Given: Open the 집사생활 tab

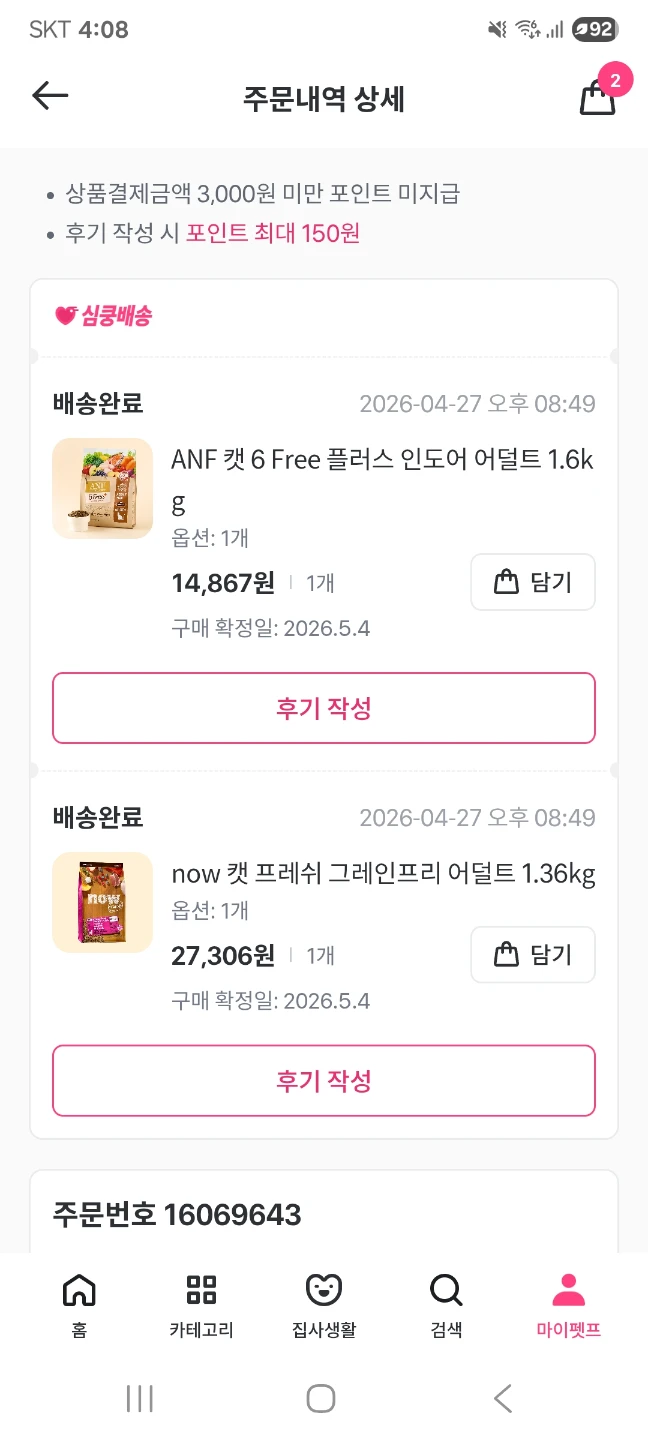Looking at the screenshot, I should point(324,1306).
